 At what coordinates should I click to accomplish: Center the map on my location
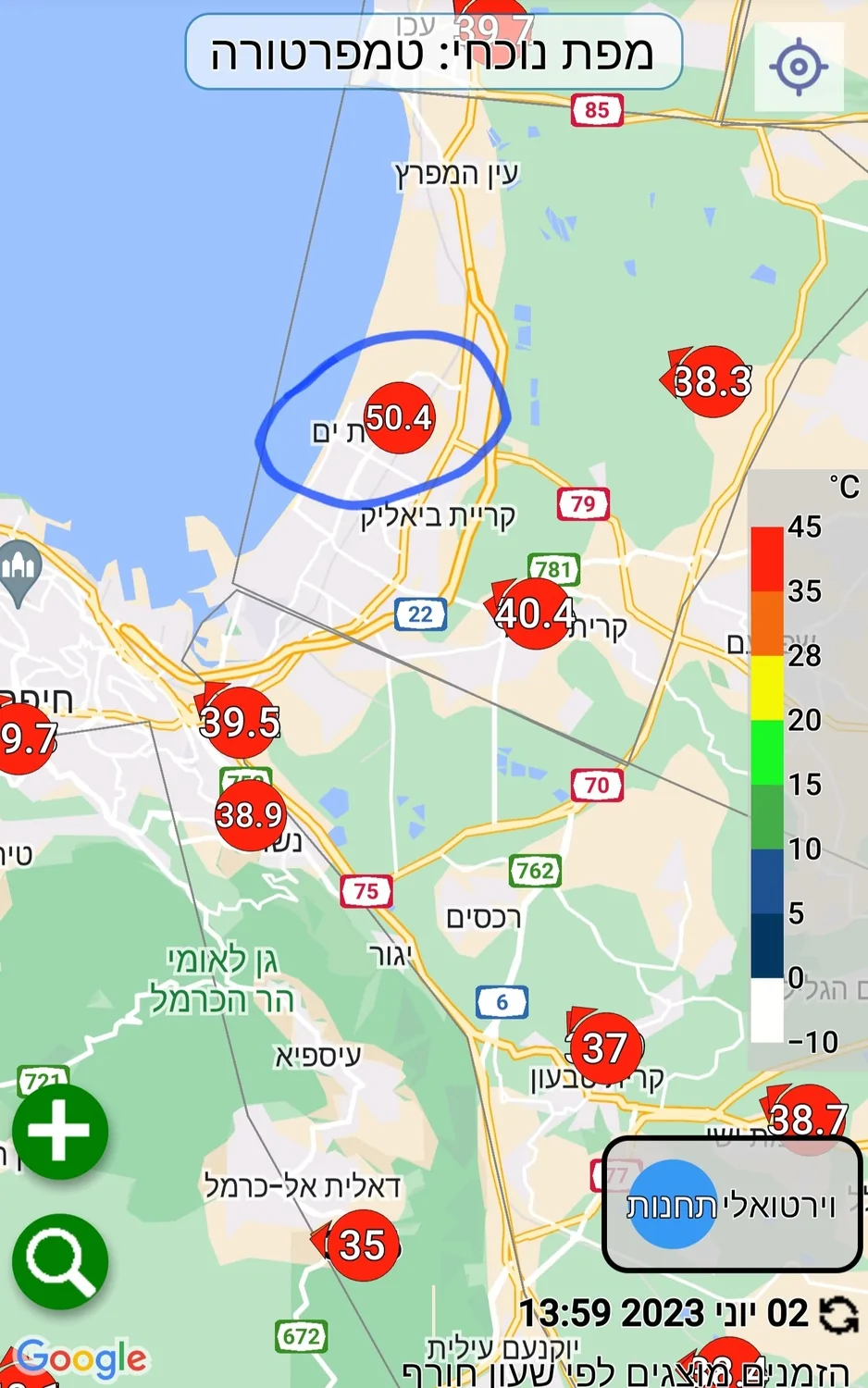[x=799, y=67]
